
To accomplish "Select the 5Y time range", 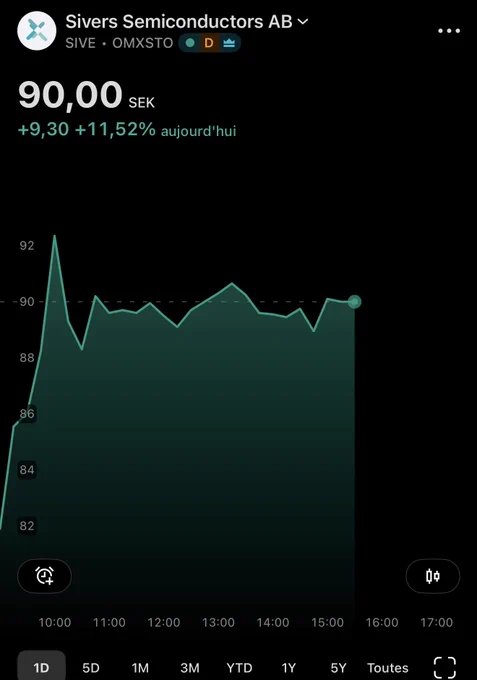I will [x=338, y=667].
